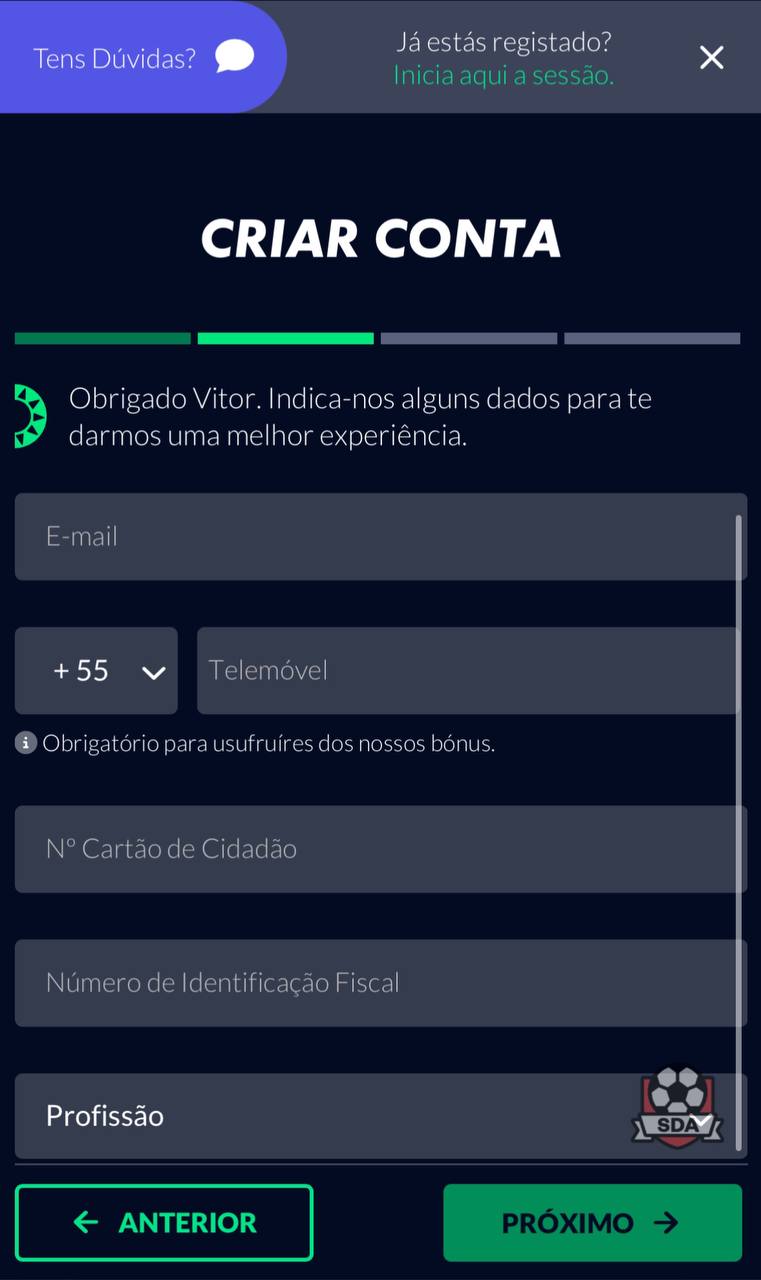Tap the Nº Cartão de Cidadão field
761x1280 pixels.
380,849
